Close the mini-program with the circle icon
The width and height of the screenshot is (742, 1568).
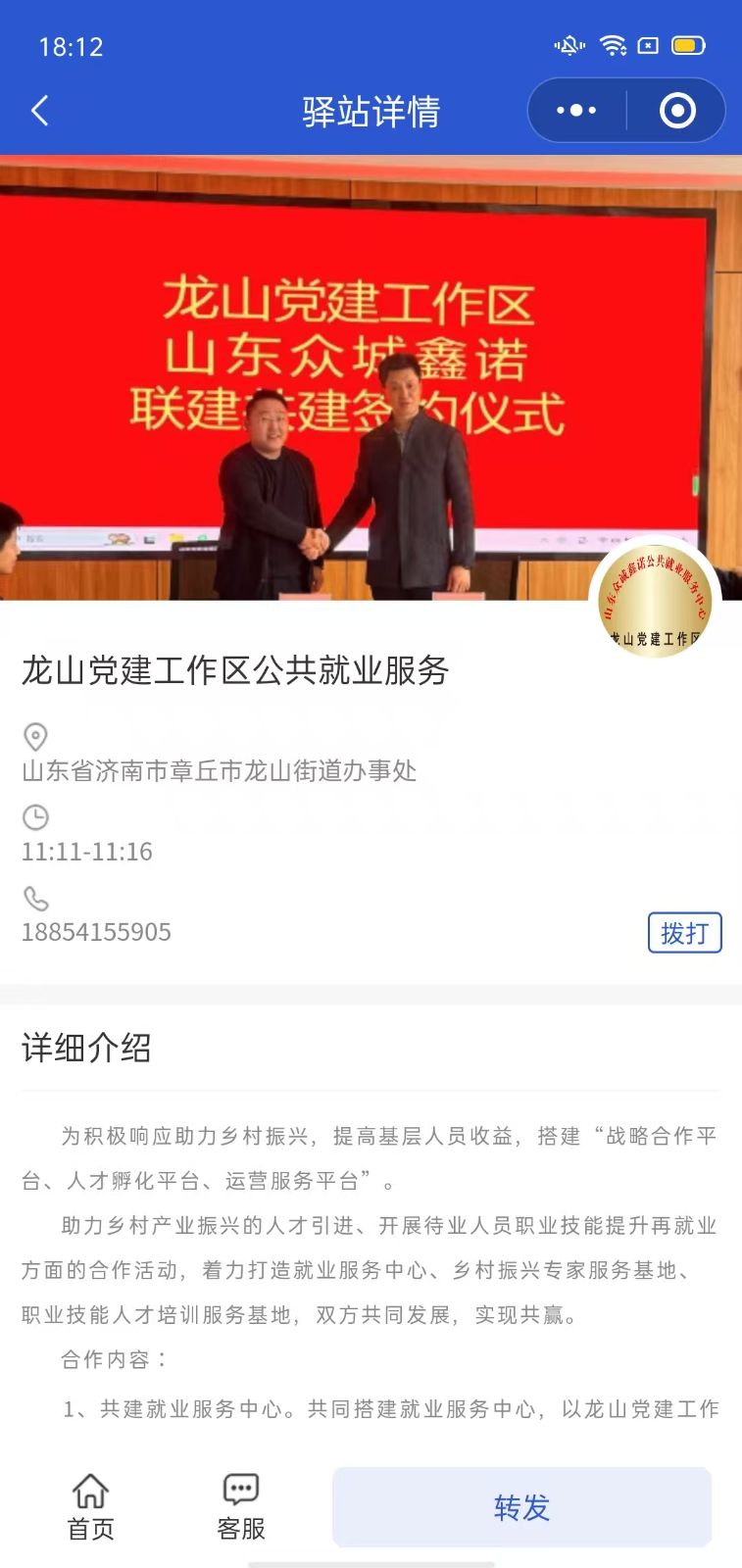[x=677, y=111]
